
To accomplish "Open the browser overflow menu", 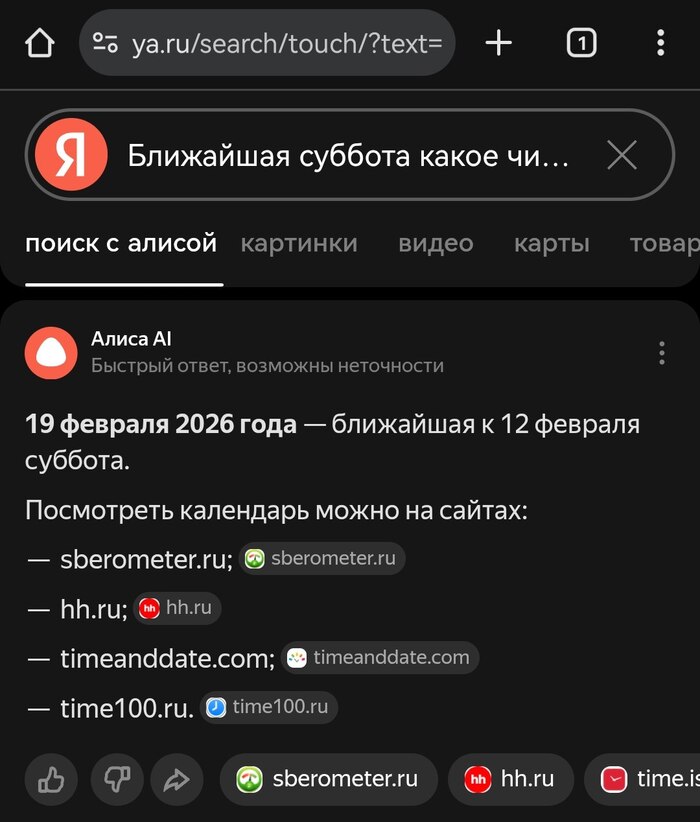I will (x=660, y=43).
